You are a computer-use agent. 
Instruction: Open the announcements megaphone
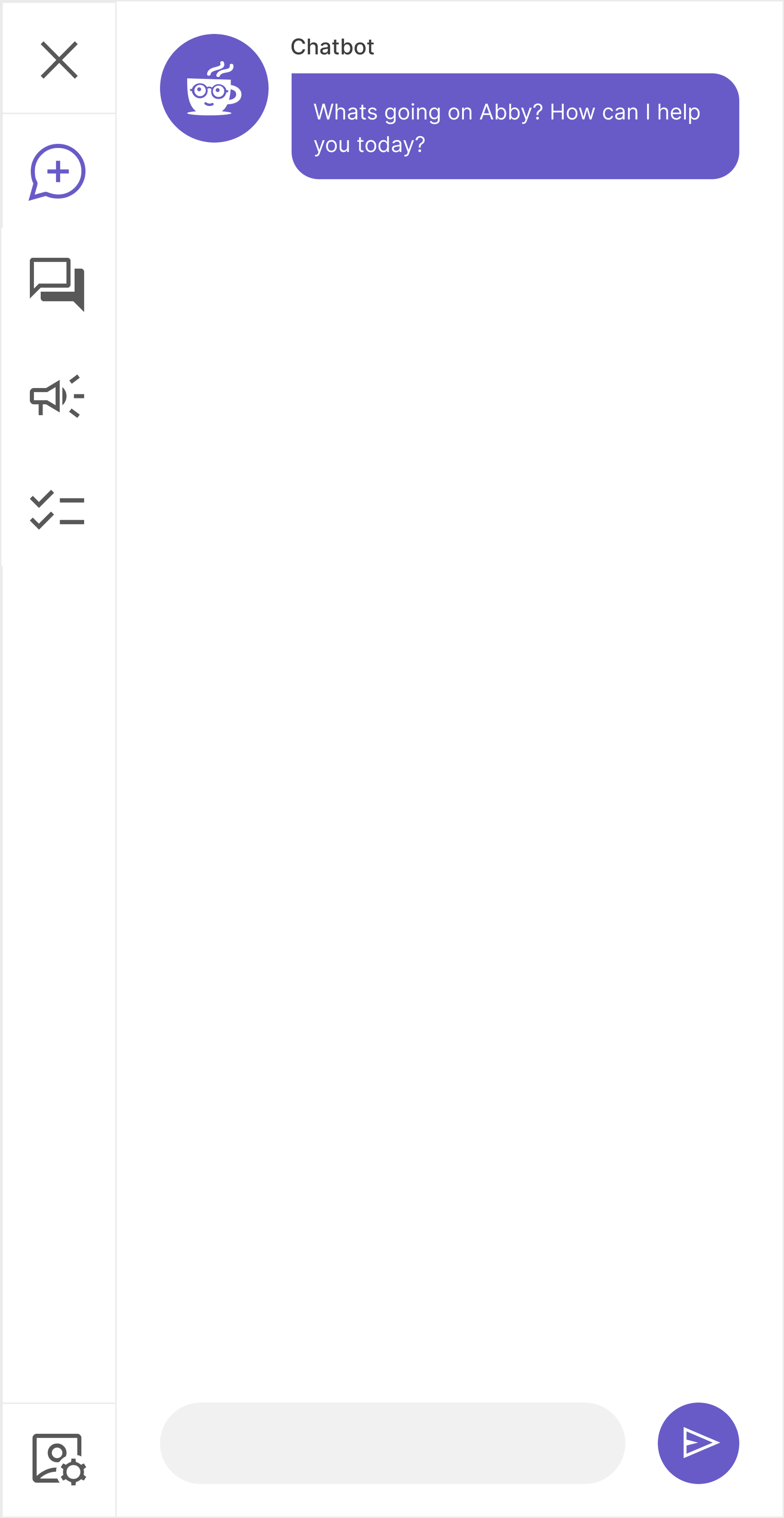point(57,396)
